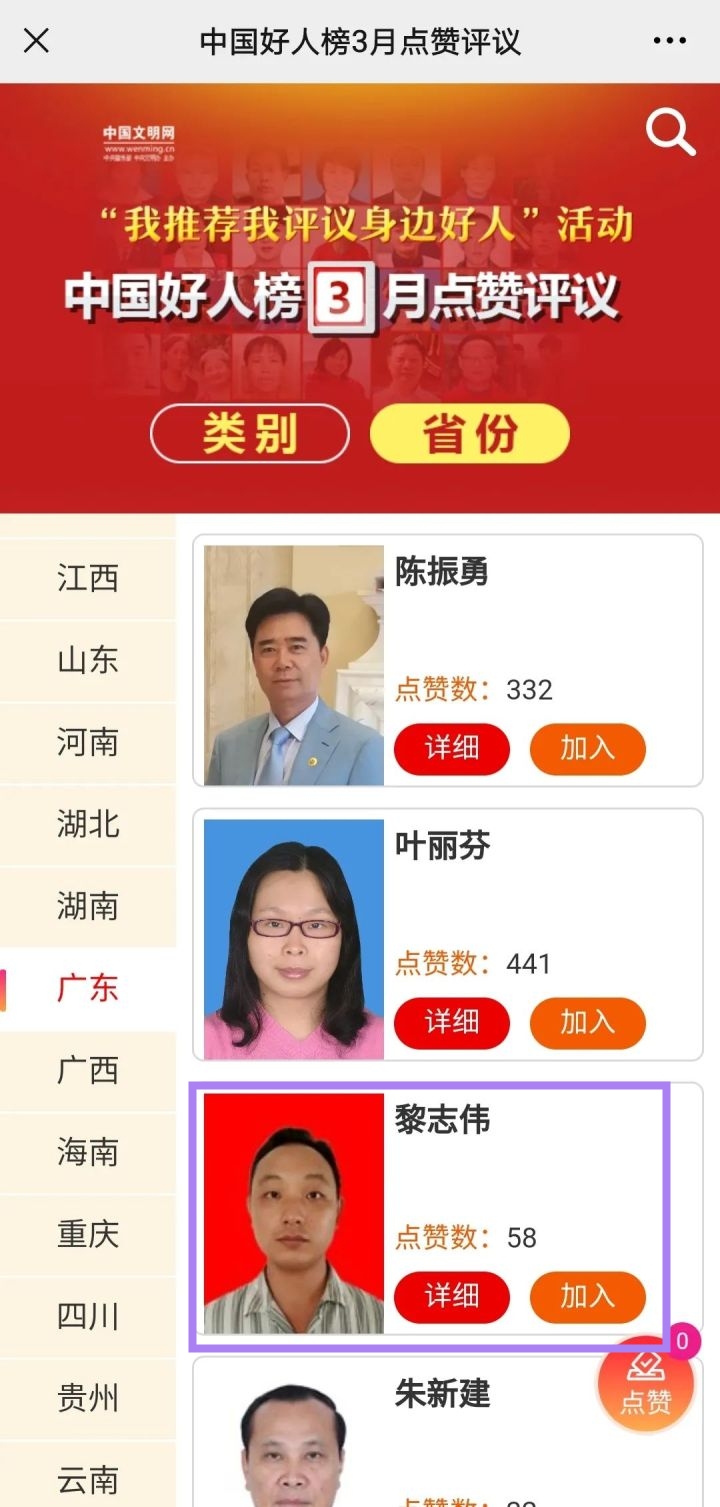The width and height of the screenshot is (720, 1507).
Task: Select 湖北 in the province list
Action: (88, 824)
